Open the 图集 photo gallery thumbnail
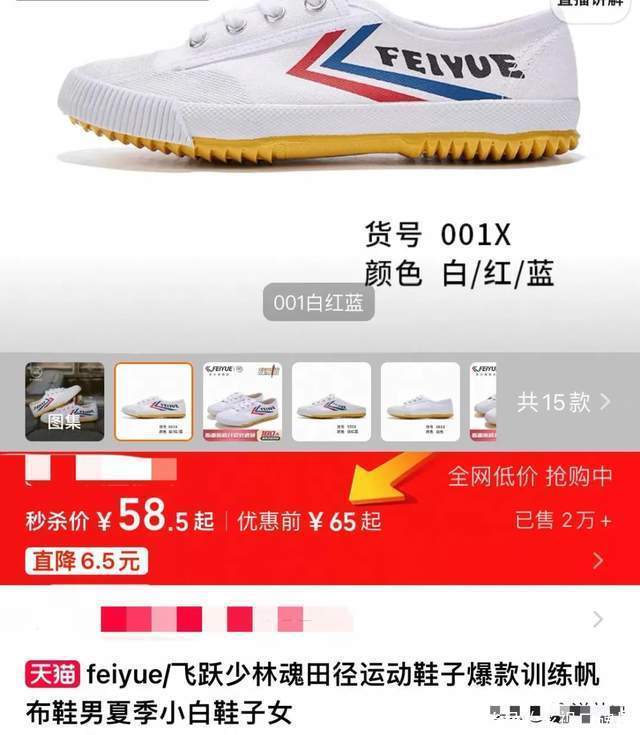The image size is (640, 735). click(x=64, y=401)
